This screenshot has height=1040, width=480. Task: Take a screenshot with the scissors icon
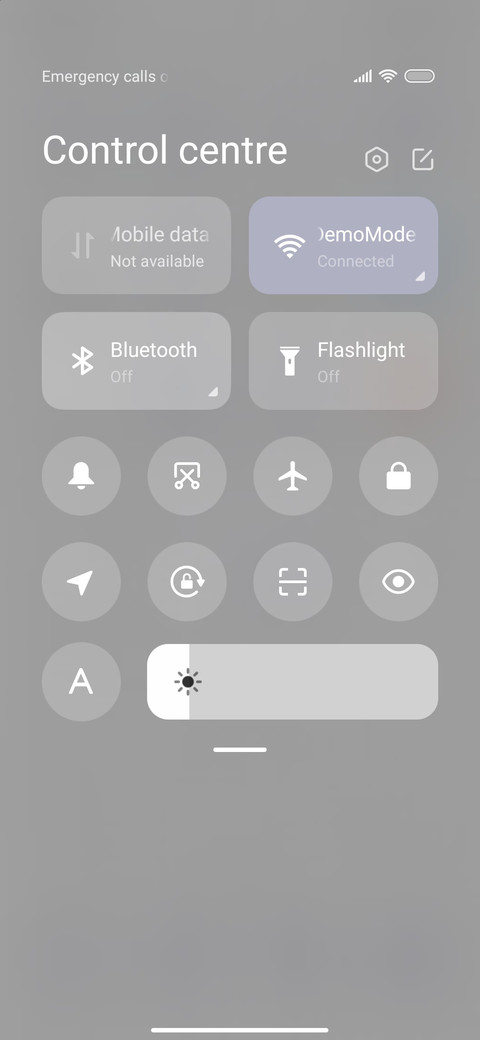(x=187, y=476)
